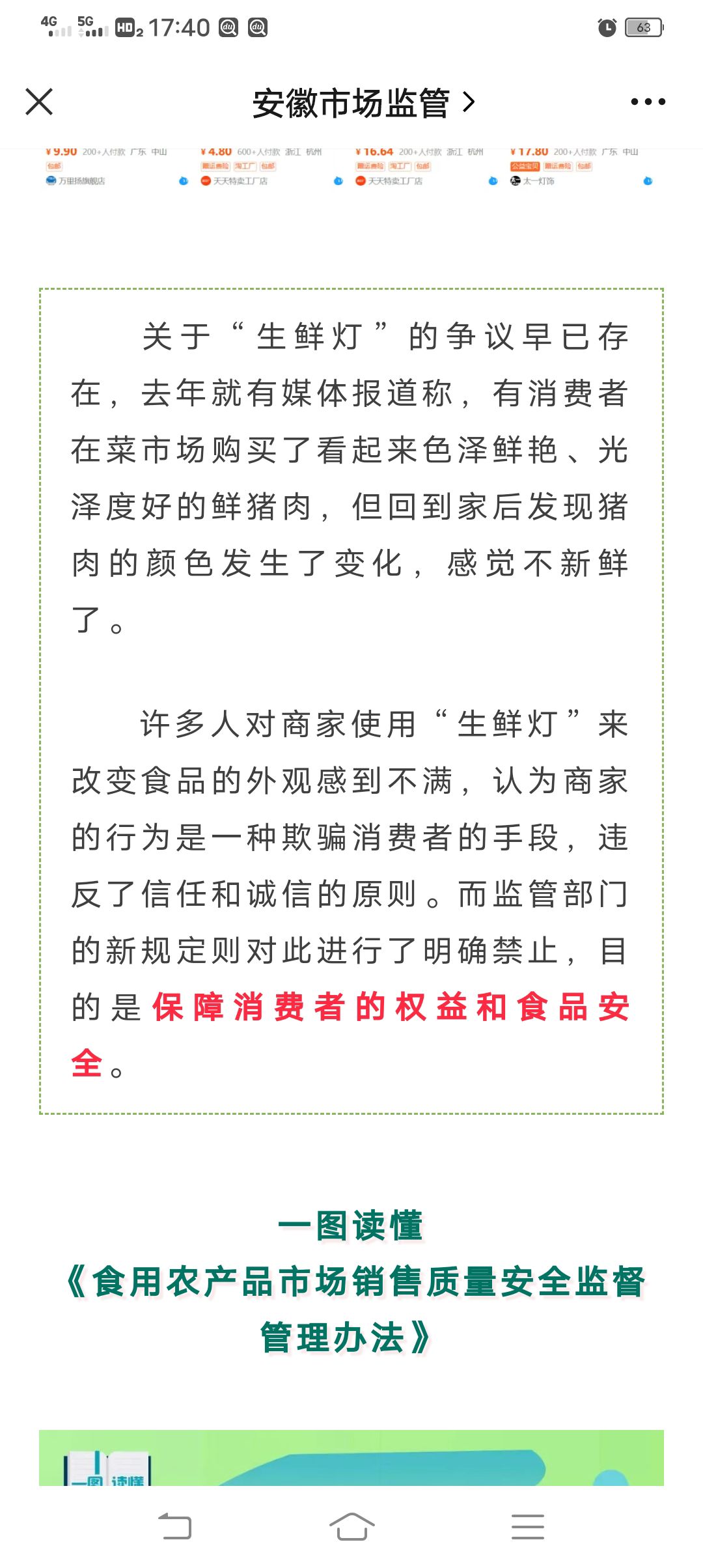This screenshot has height=1568, width=703.
Task: Go to the home screen
Action: pos(351,1526)
